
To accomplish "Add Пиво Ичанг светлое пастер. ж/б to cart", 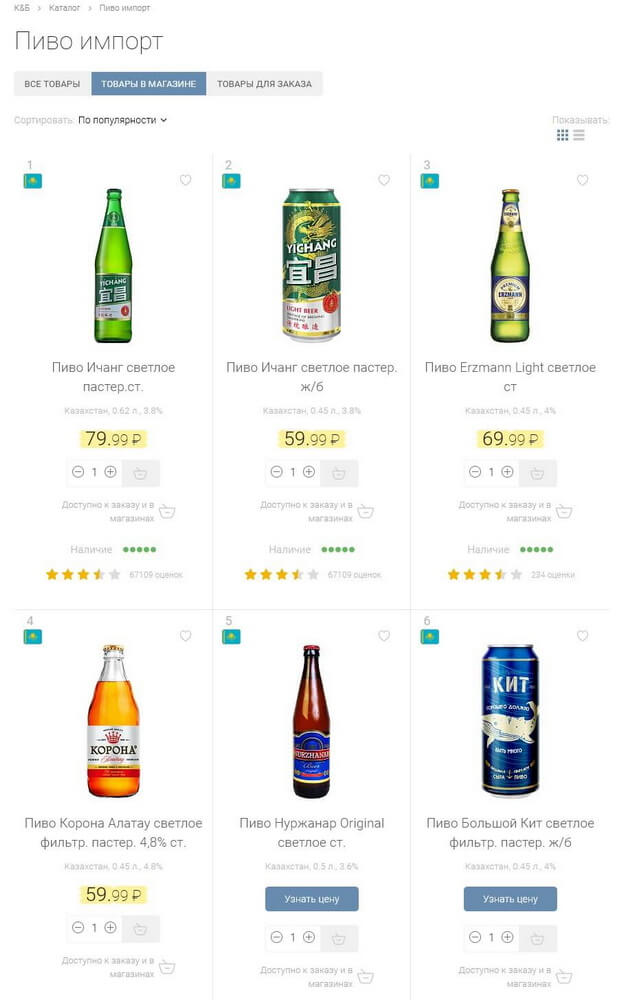I will click(x=340, y=473).
